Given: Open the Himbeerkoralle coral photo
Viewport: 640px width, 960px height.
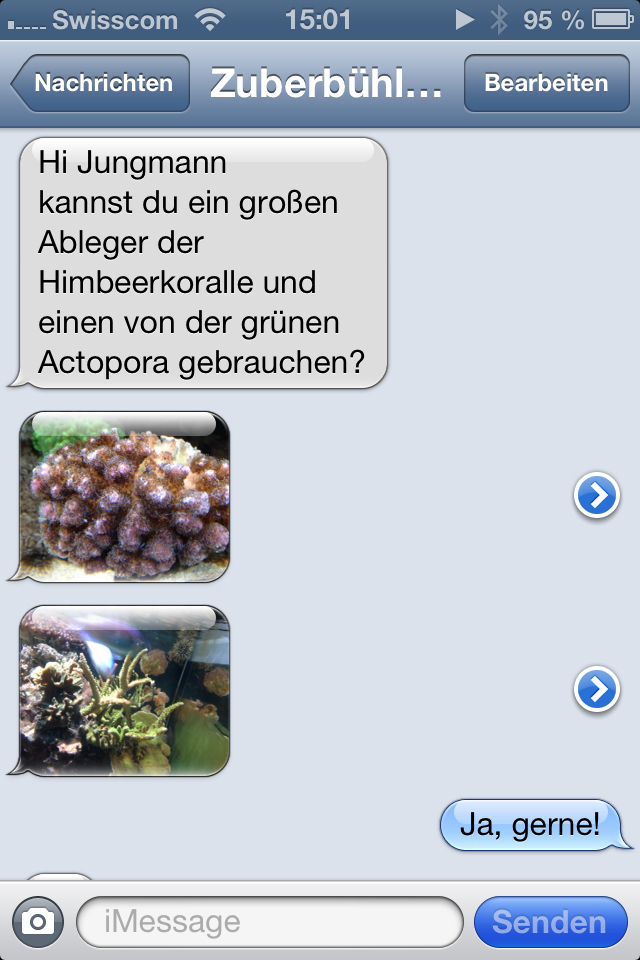Looking at the screenshot, I should point(125,497).
